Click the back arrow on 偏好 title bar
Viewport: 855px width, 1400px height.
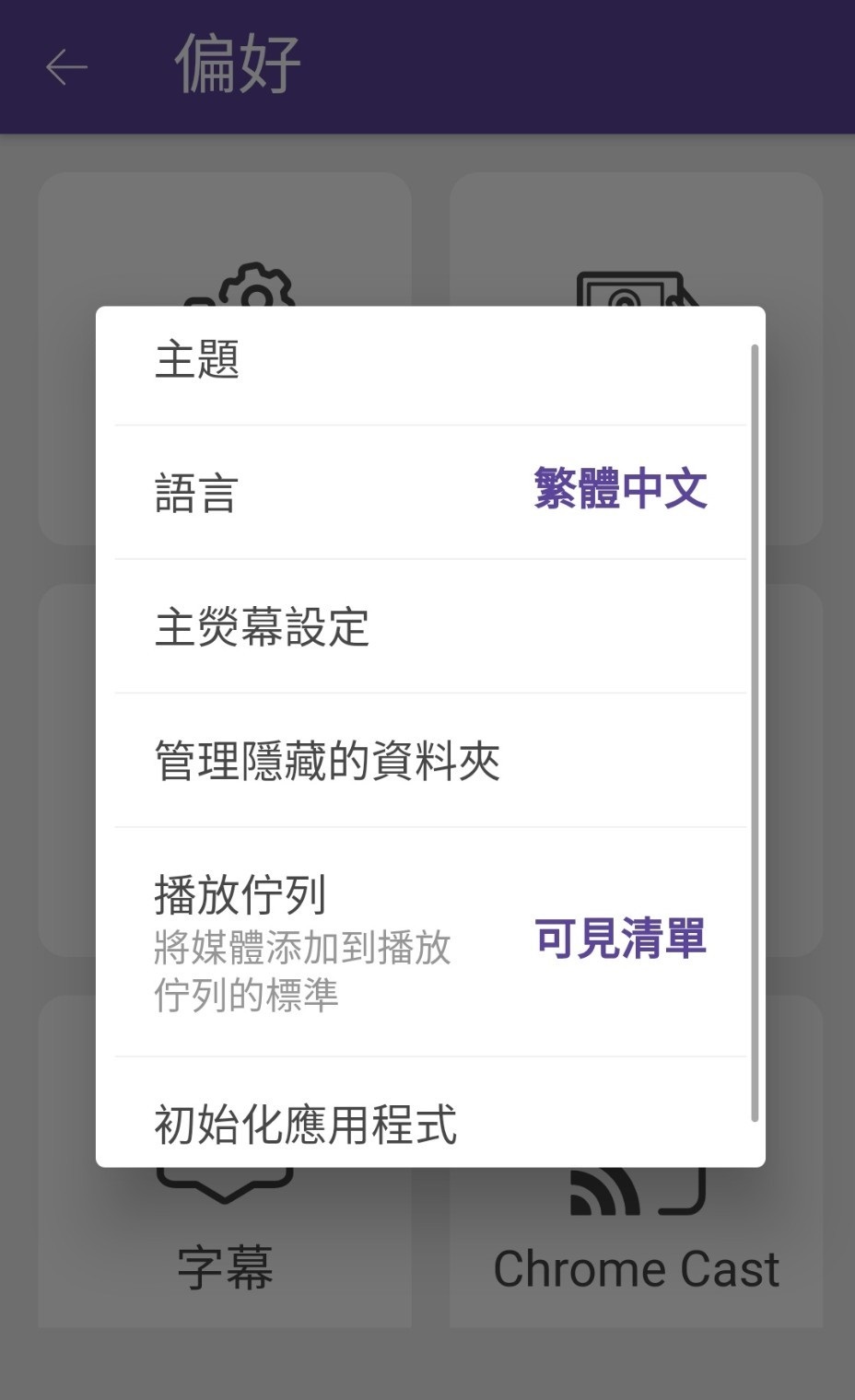coord(65,65)
